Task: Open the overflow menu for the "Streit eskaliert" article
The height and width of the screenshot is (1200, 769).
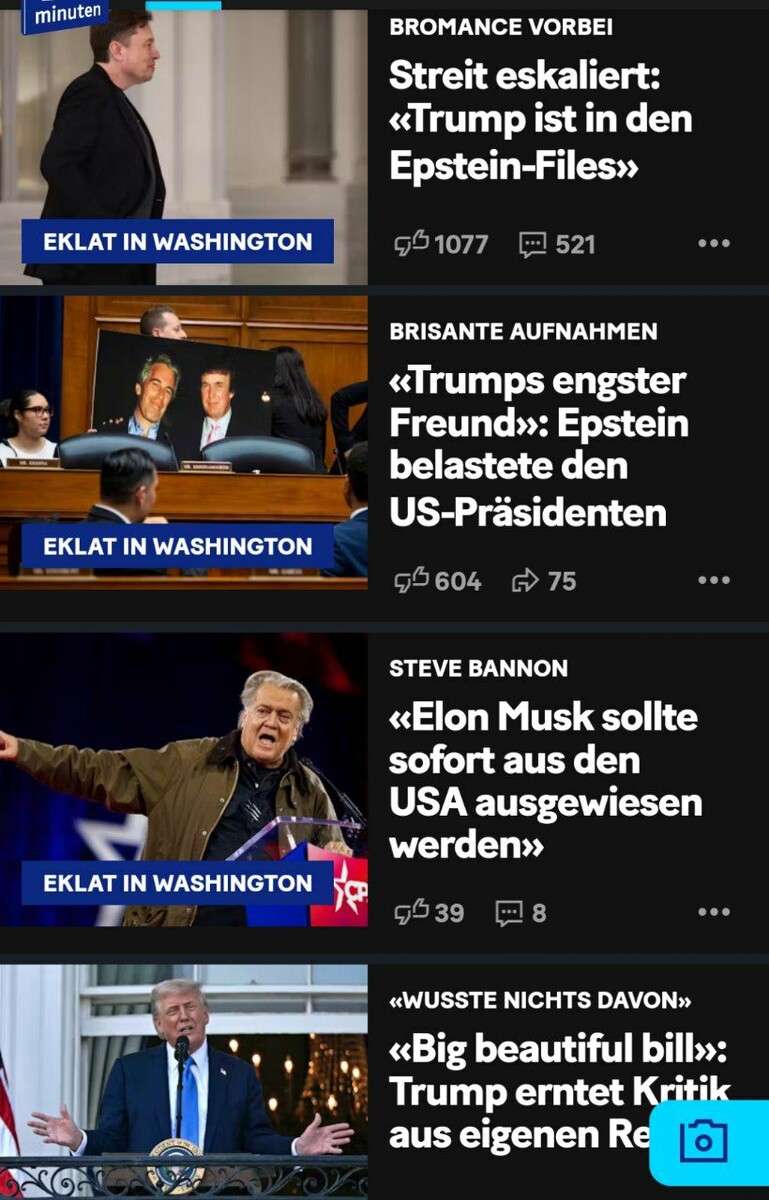Action: point(714,243)
